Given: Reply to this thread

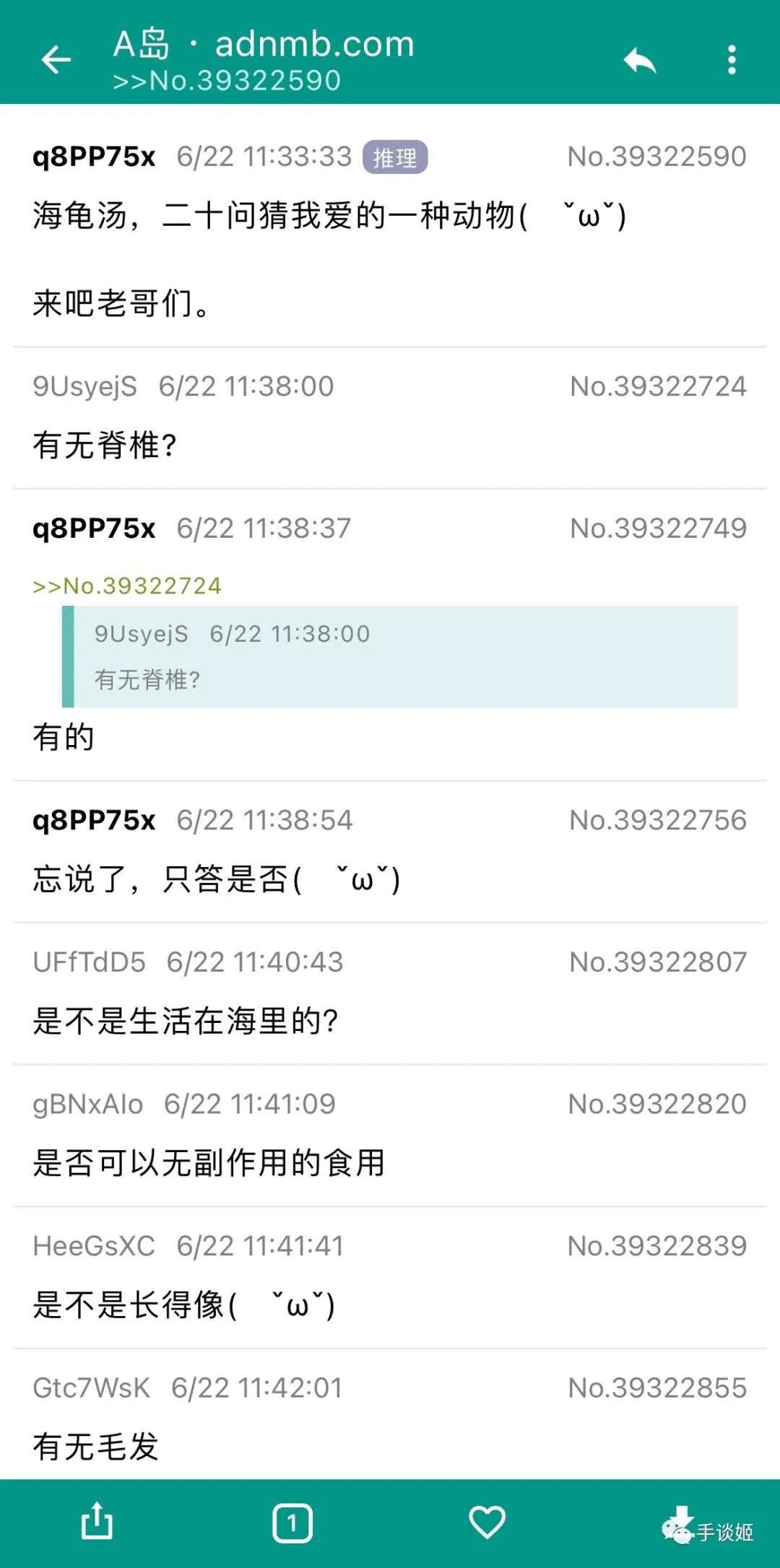Looking at the screenshot, I should (x=640, y=61).
